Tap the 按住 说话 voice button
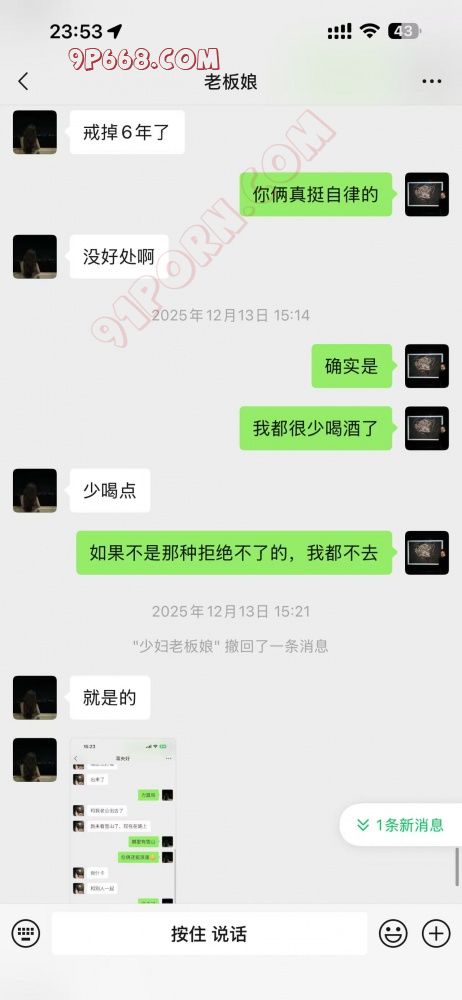 coord(209,934)
